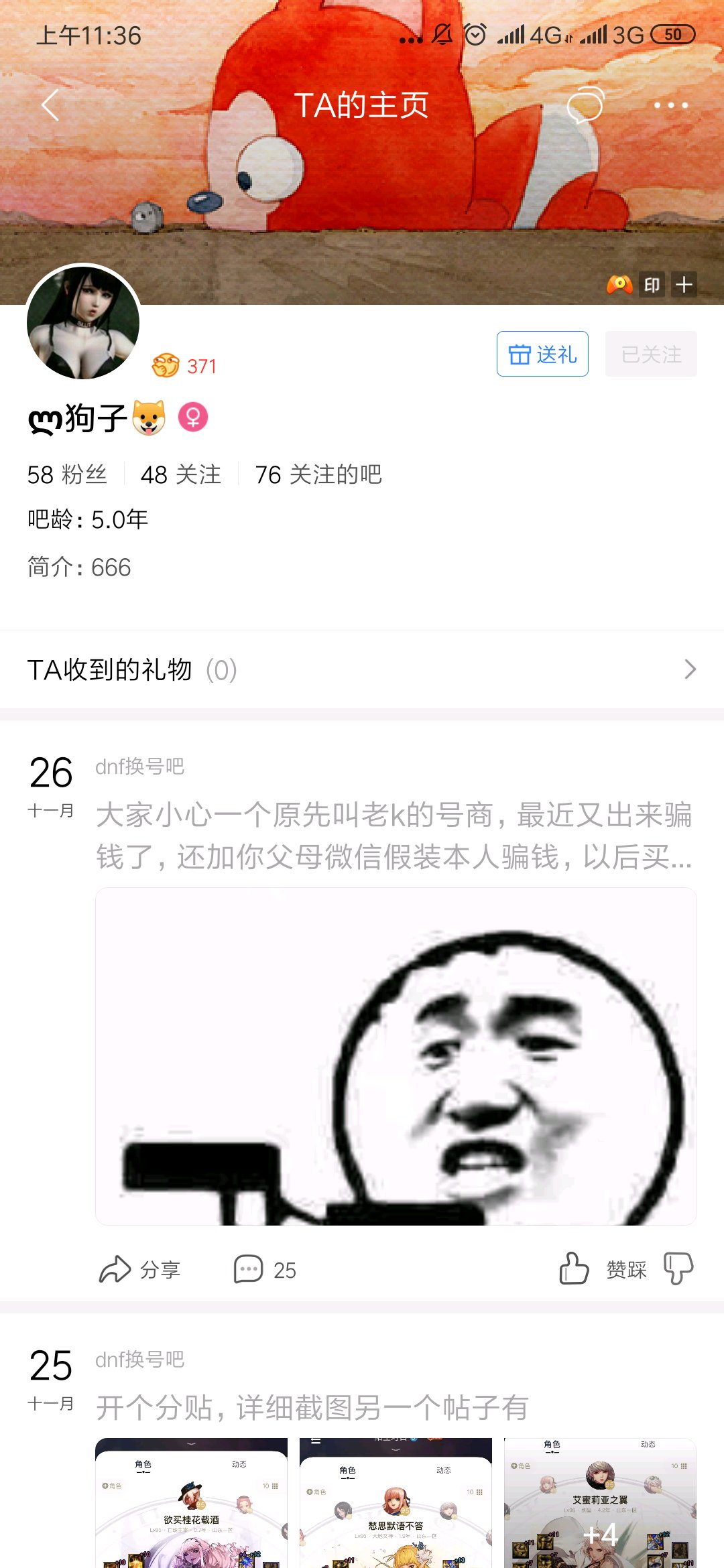Dislike the 26 November post
The image size is (724, 1568).
coord(678,1268)
